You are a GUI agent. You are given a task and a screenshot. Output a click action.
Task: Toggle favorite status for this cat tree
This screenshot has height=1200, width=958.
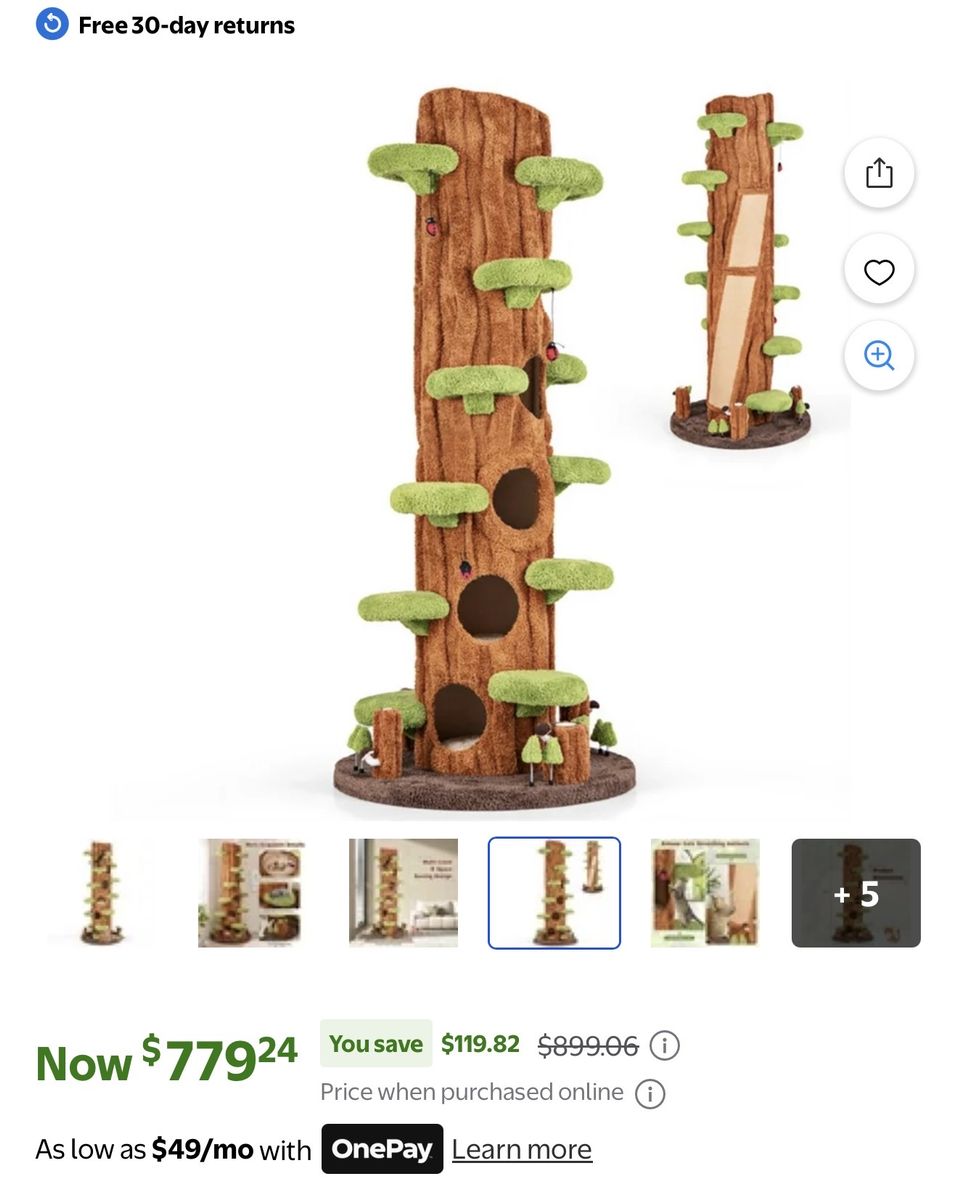878,270
